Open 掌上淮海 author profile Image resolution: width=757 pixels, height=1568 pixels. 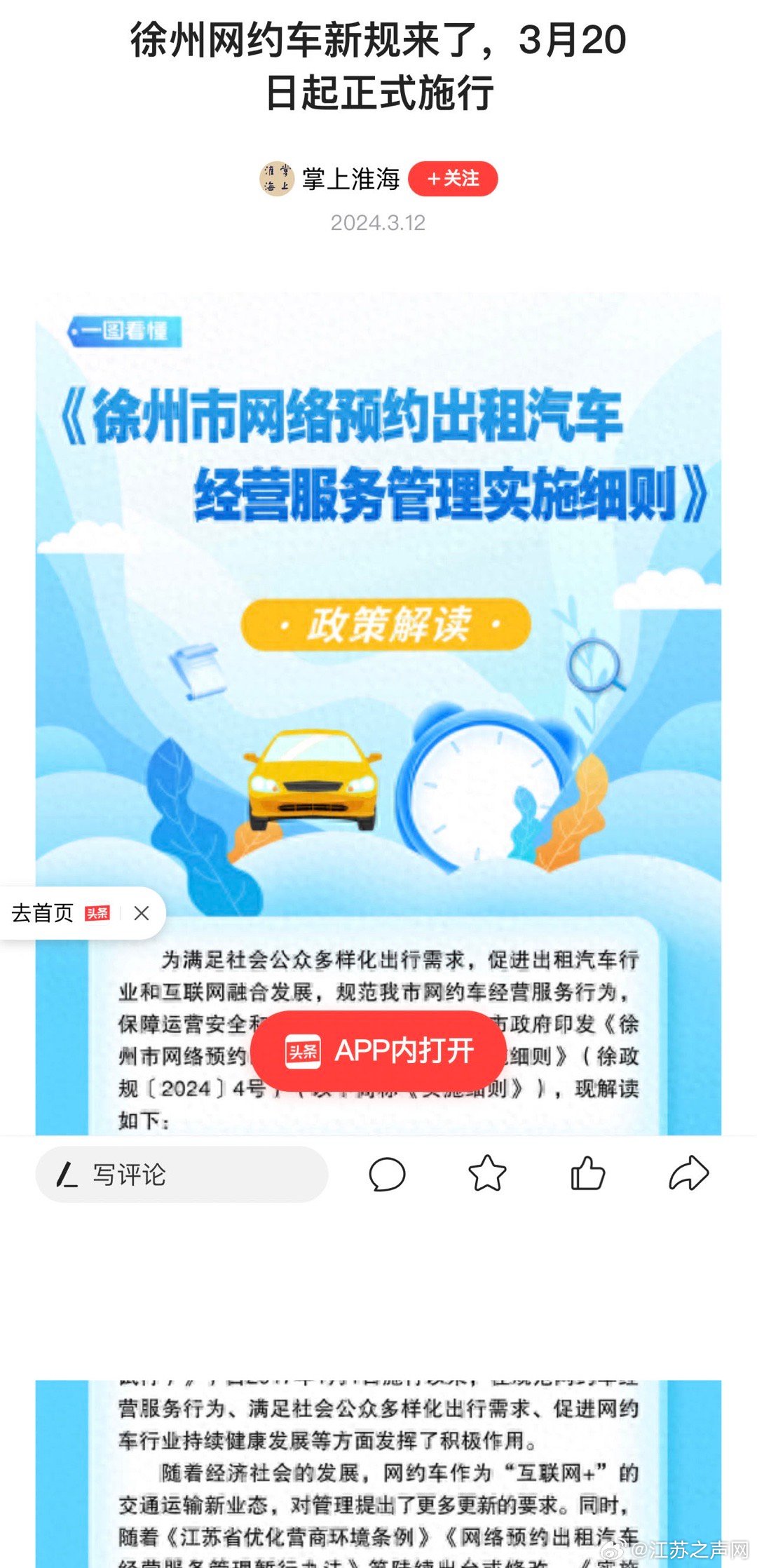tap(349, 179)
